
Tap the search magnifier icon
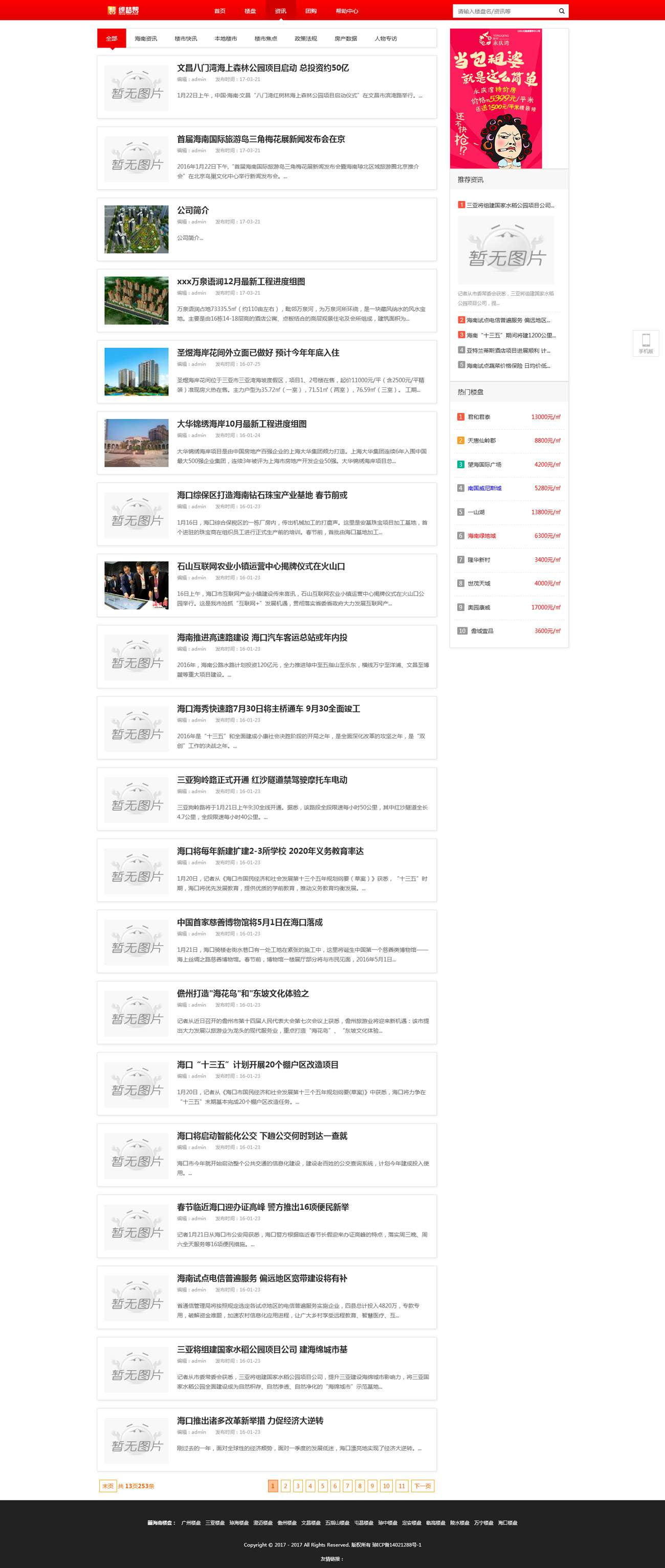(562, 11)
